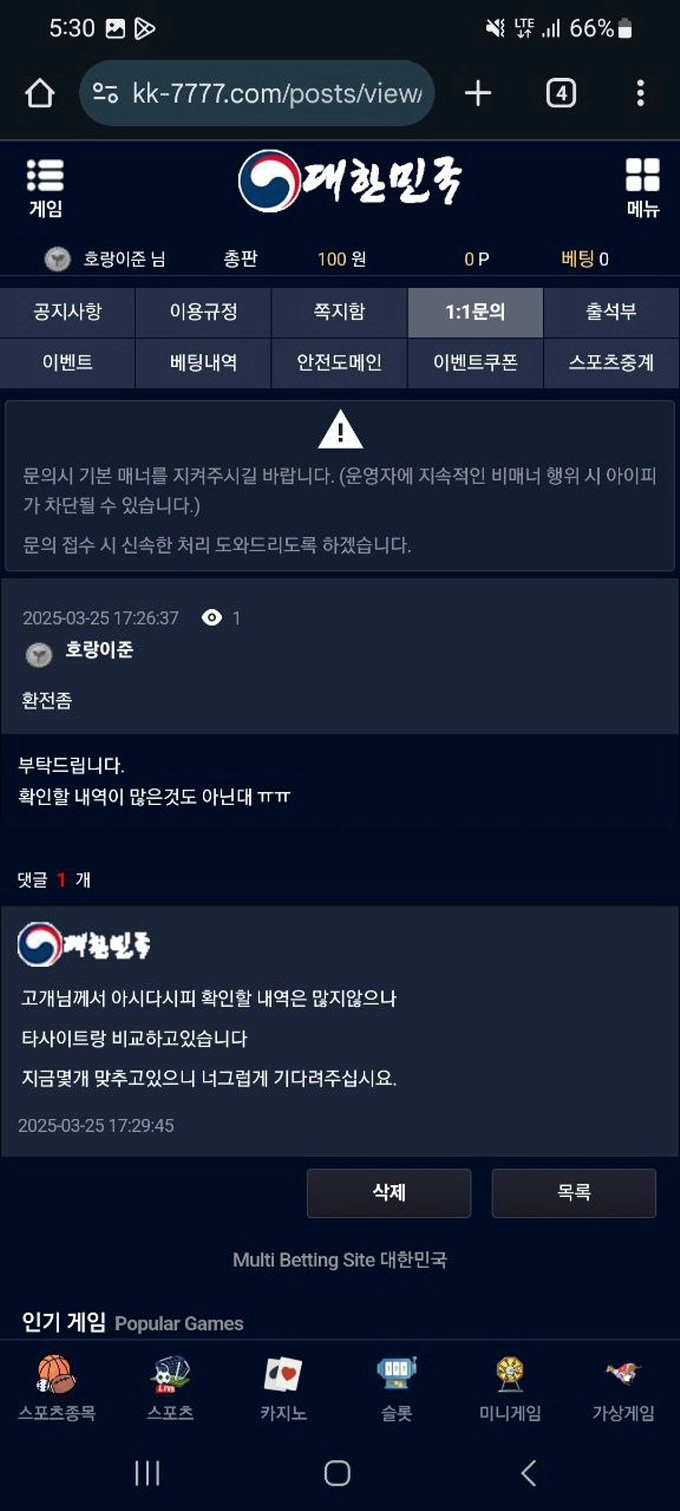Viewport: 680px width, 1511px height.
Task: Return to the list via 목록
Action: pos(574,1192)
